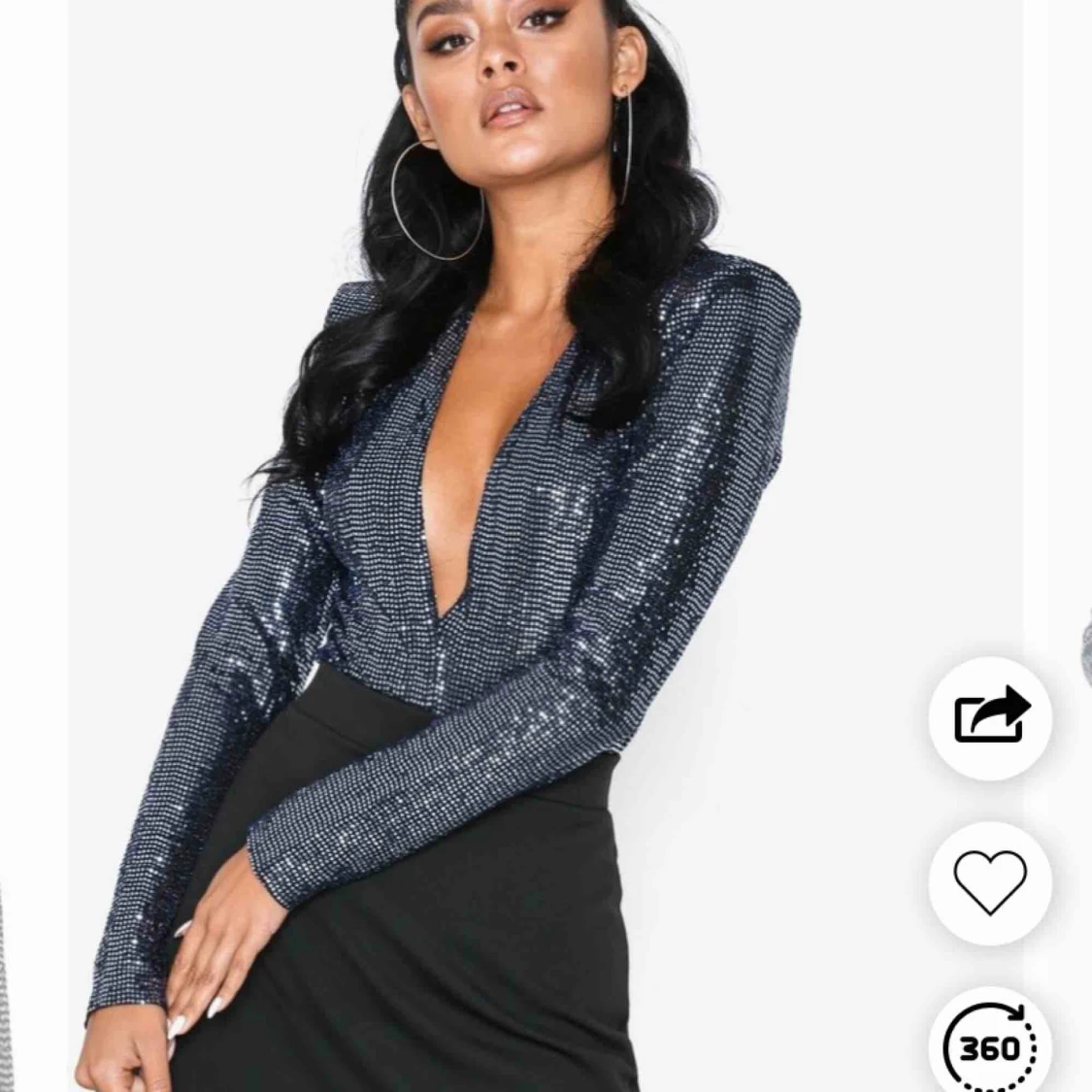
Task: Open the 360 degree product view
Action: coord(990,1044)
